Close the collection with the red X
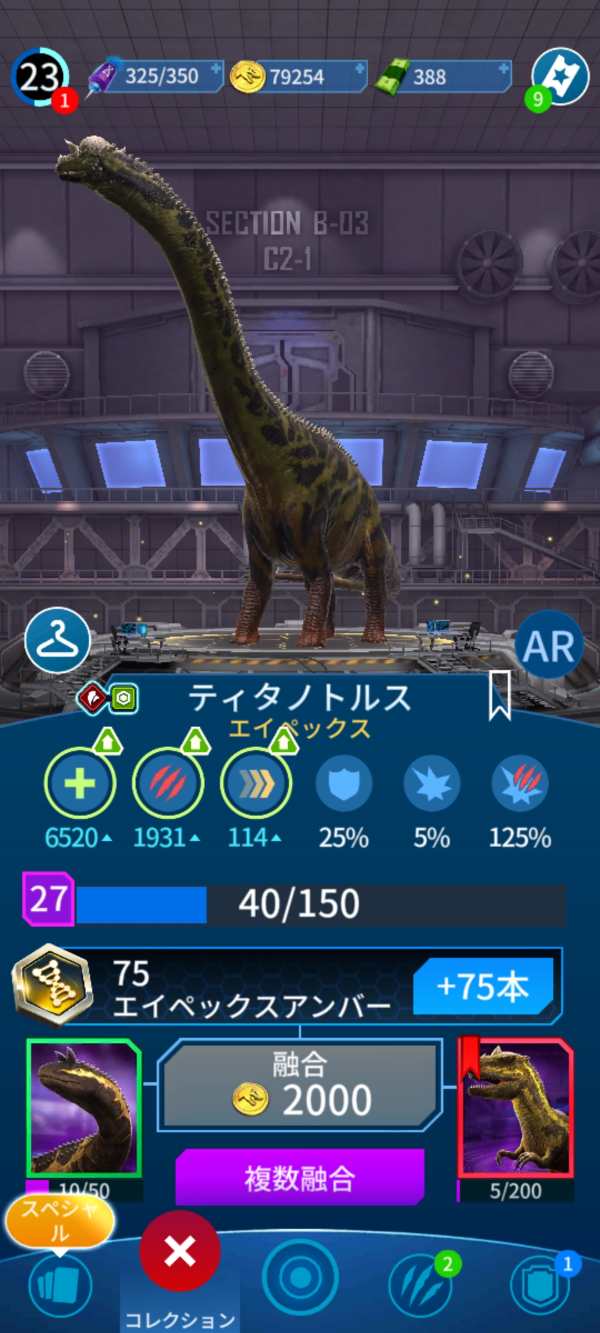 coord(180,1250)
